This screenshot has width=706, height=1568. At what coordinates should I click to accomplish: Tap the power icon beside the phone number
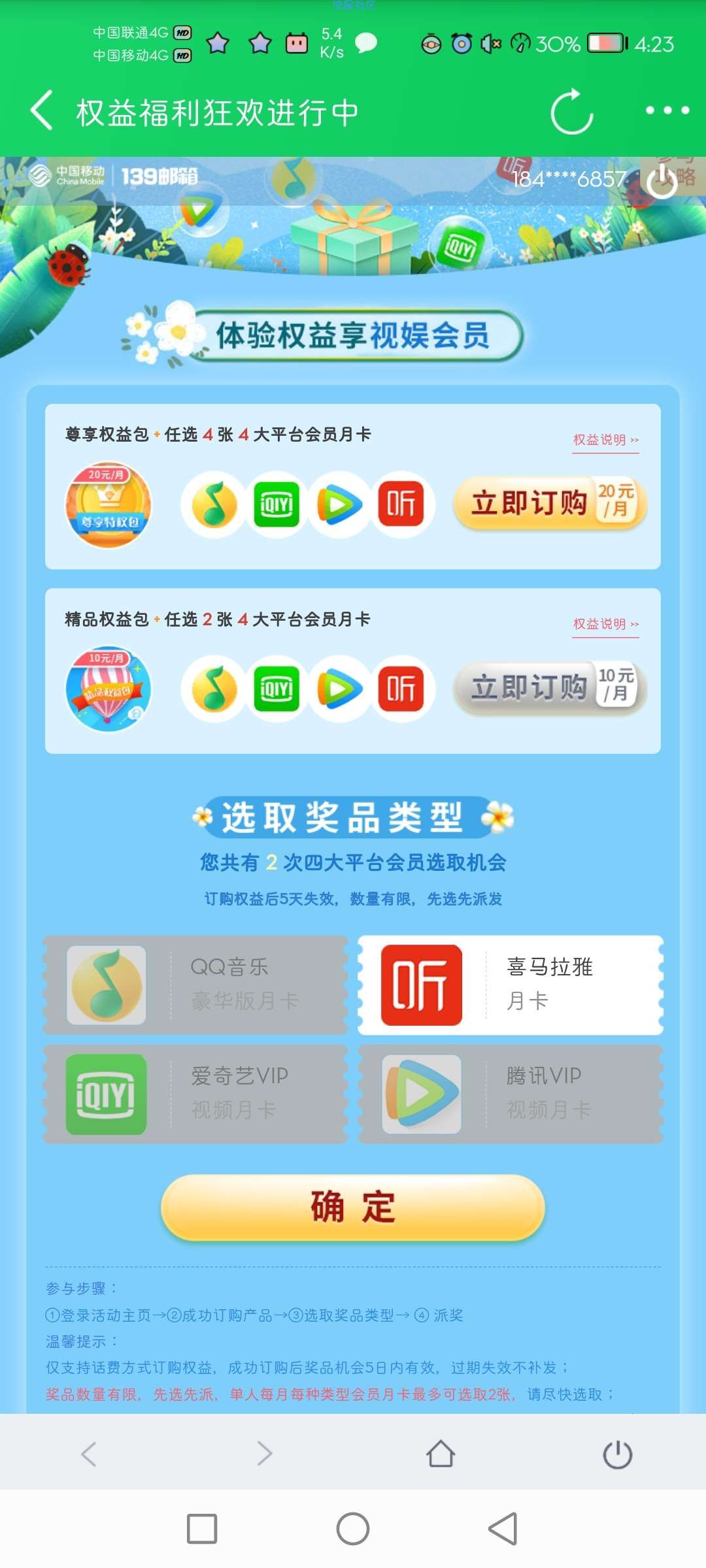(662, 181)
